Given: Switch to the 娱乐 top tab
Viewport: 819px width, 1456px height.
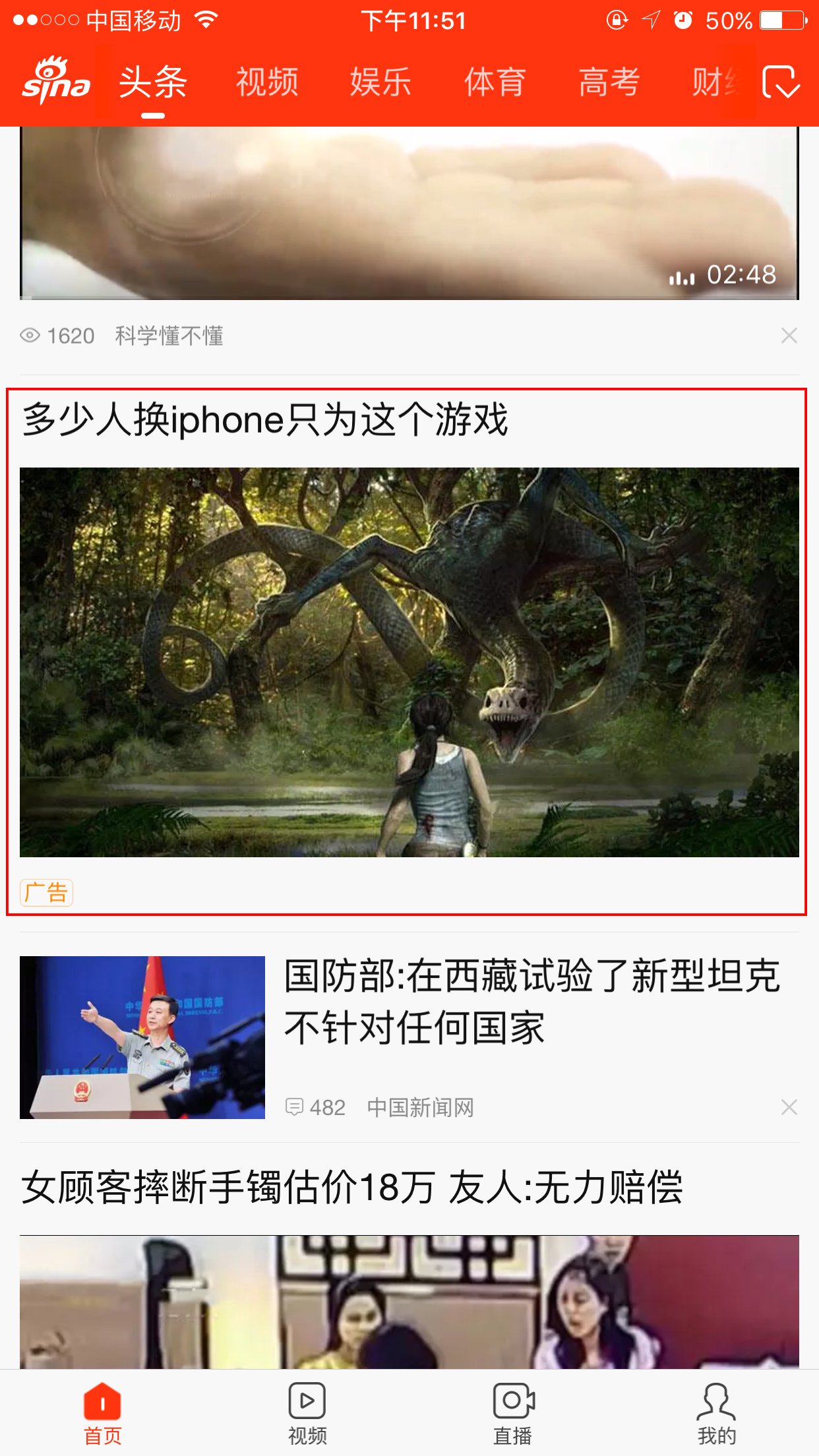Looking at the screenshot, I should [380, 82].
